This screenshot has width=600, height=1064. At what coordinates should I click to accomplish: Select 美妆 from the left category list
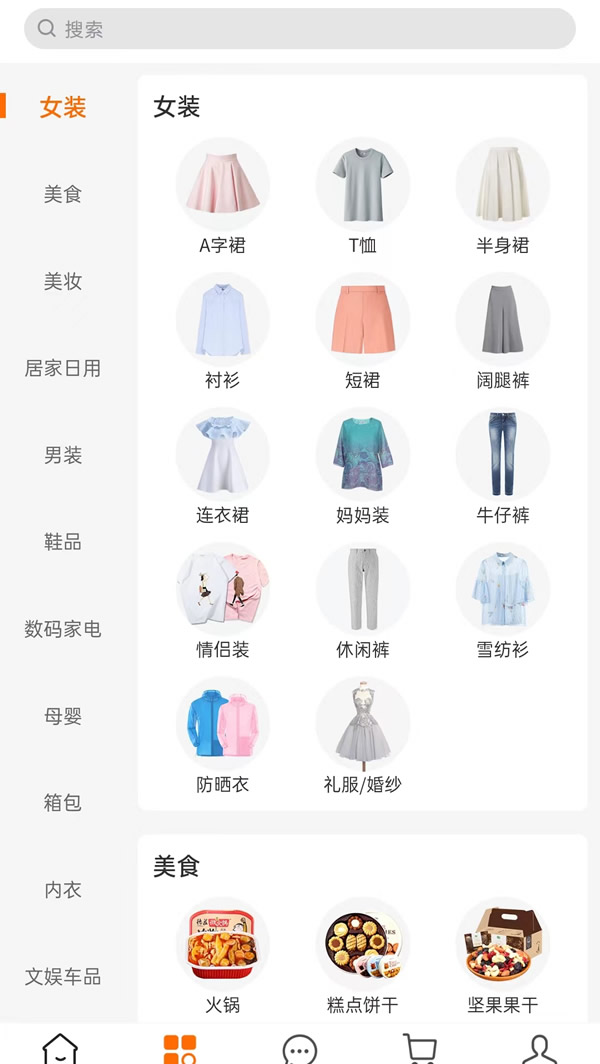click(x=63, y=281)
